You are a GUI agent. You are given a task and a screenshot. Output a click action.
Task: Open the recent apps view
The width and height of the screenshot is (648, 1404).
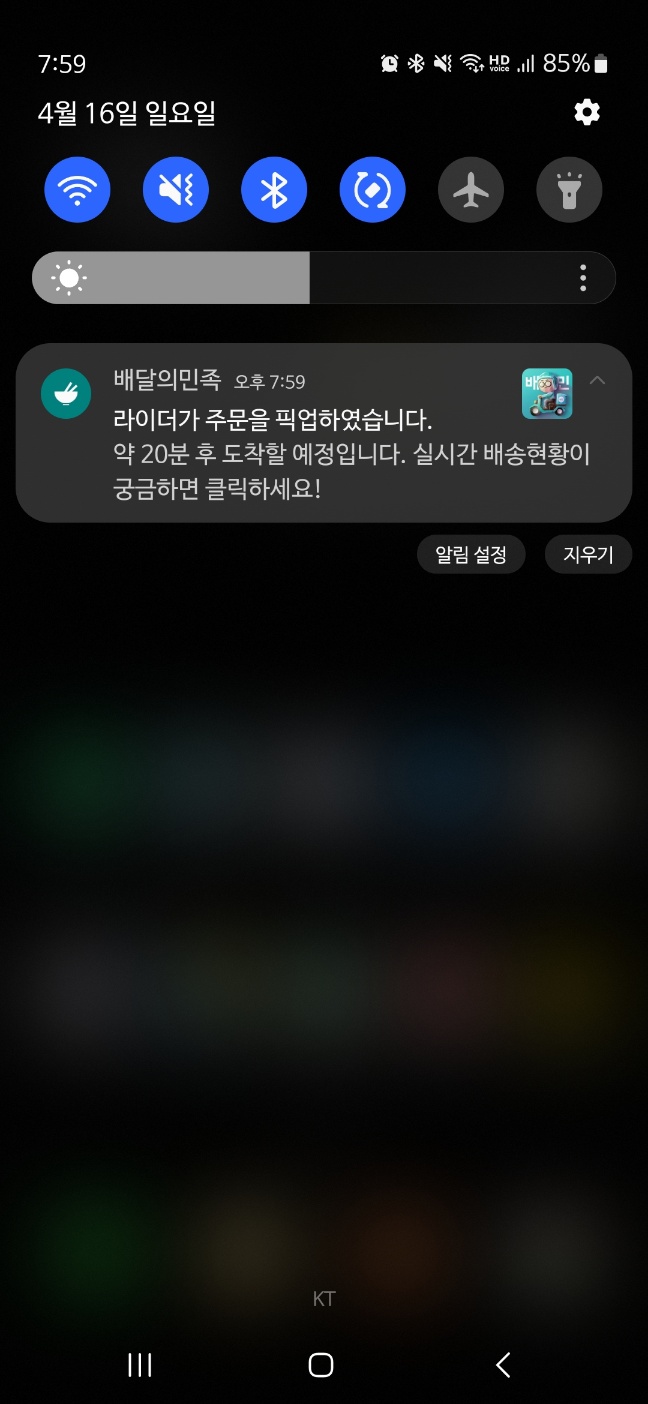tap(140, 1365)
